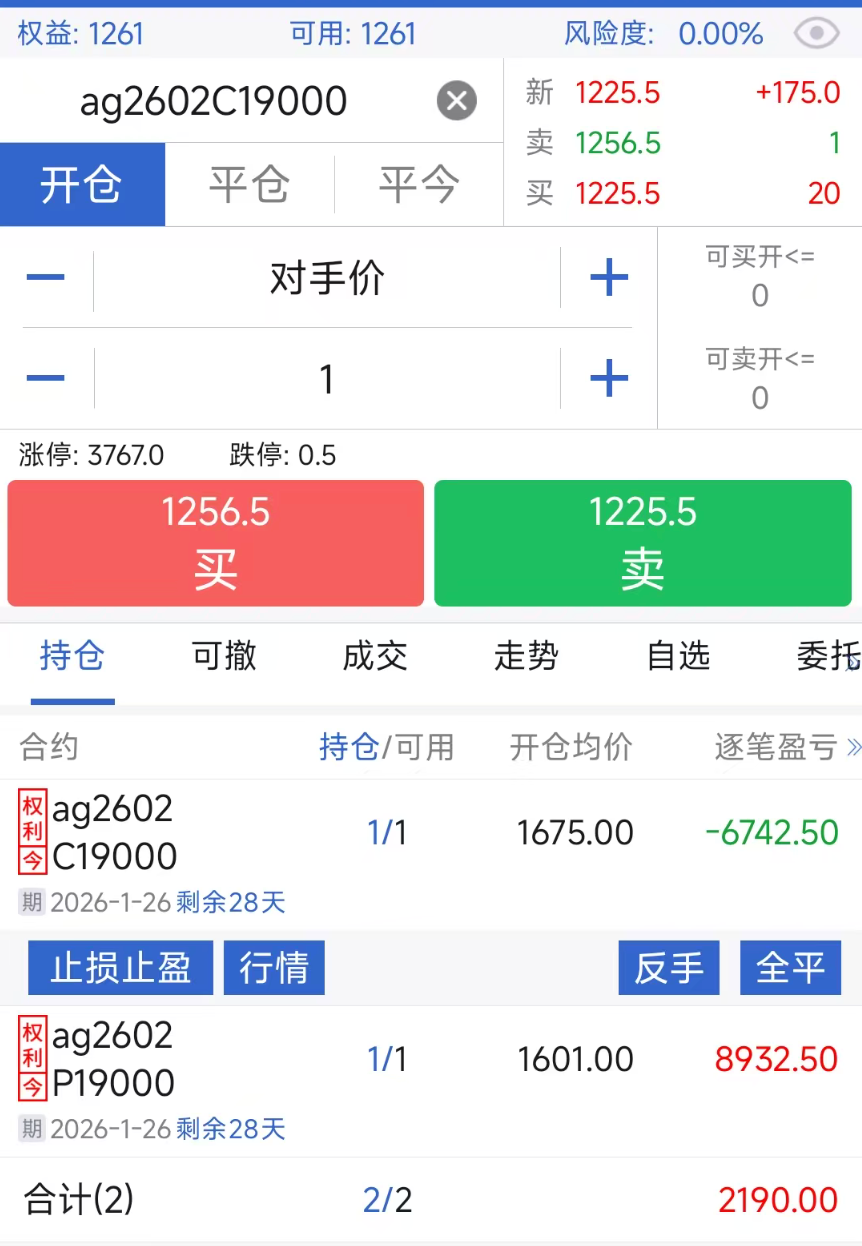Tap the 反手 reverse position button
The height and width of the screenshot is (1246, 862).
668,967
